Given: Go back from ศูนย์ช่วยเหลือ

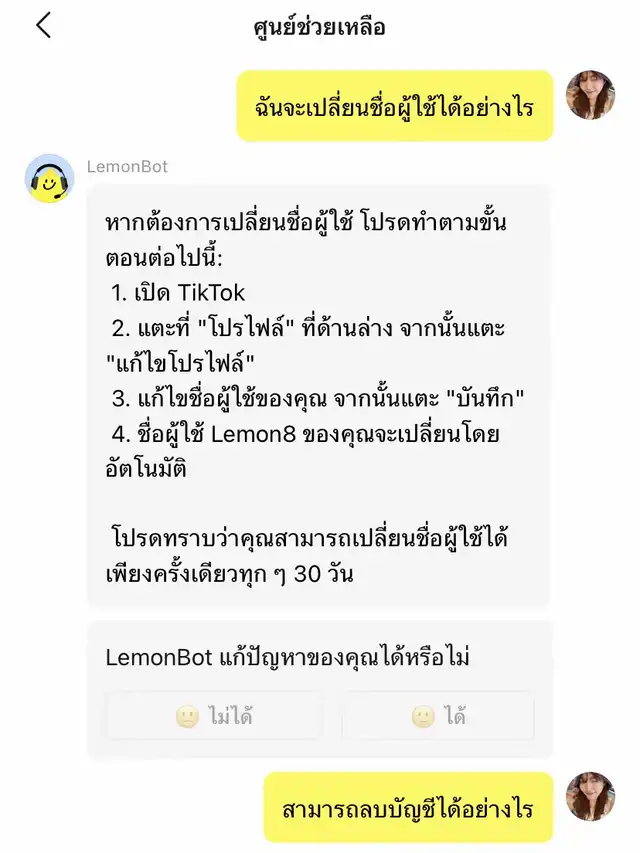Looking at the screenshot, I should [x=43, y=26].
